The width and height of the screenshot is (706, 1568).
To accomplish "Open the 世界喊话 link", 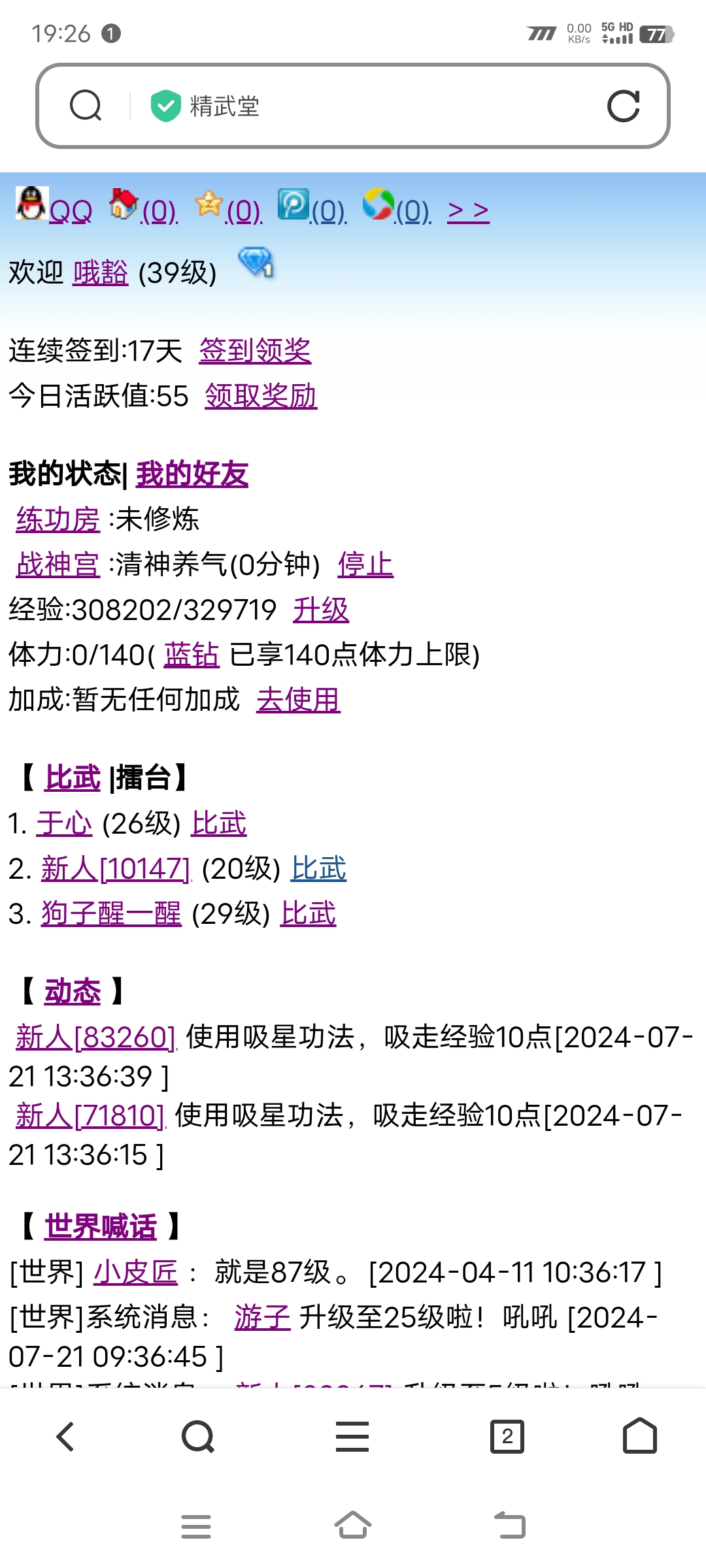I will [101, 1227].
